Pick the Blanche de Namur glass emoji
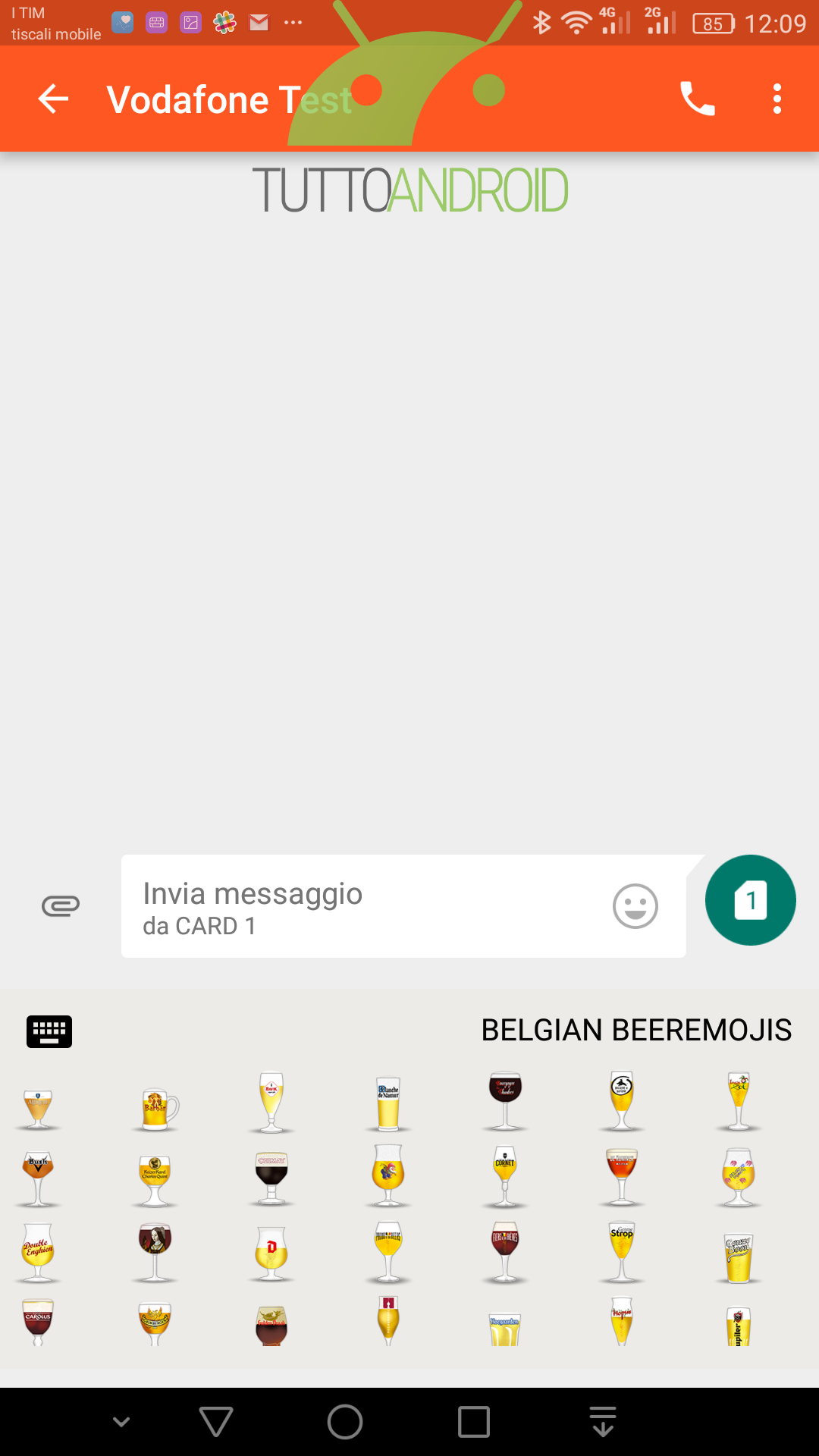The height and width of the screenshot is (1456, 819). (388, 1103)
